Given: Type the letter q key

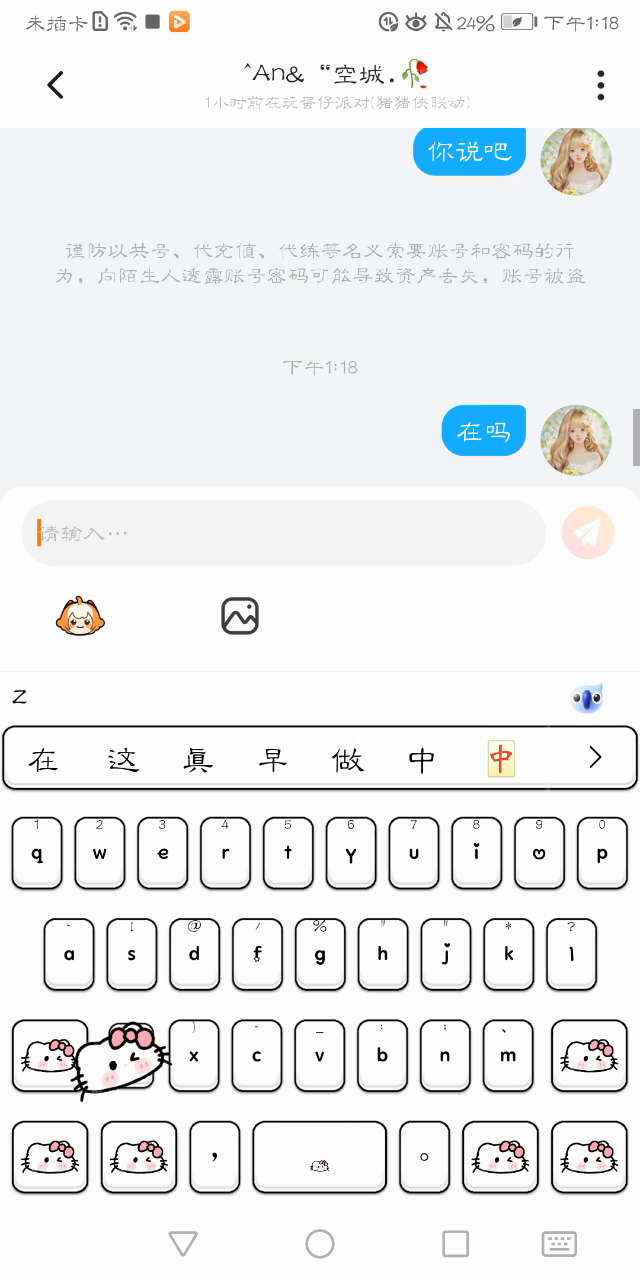Looking at the screenshot, I should pyautogui.click(x=37, y=853).
